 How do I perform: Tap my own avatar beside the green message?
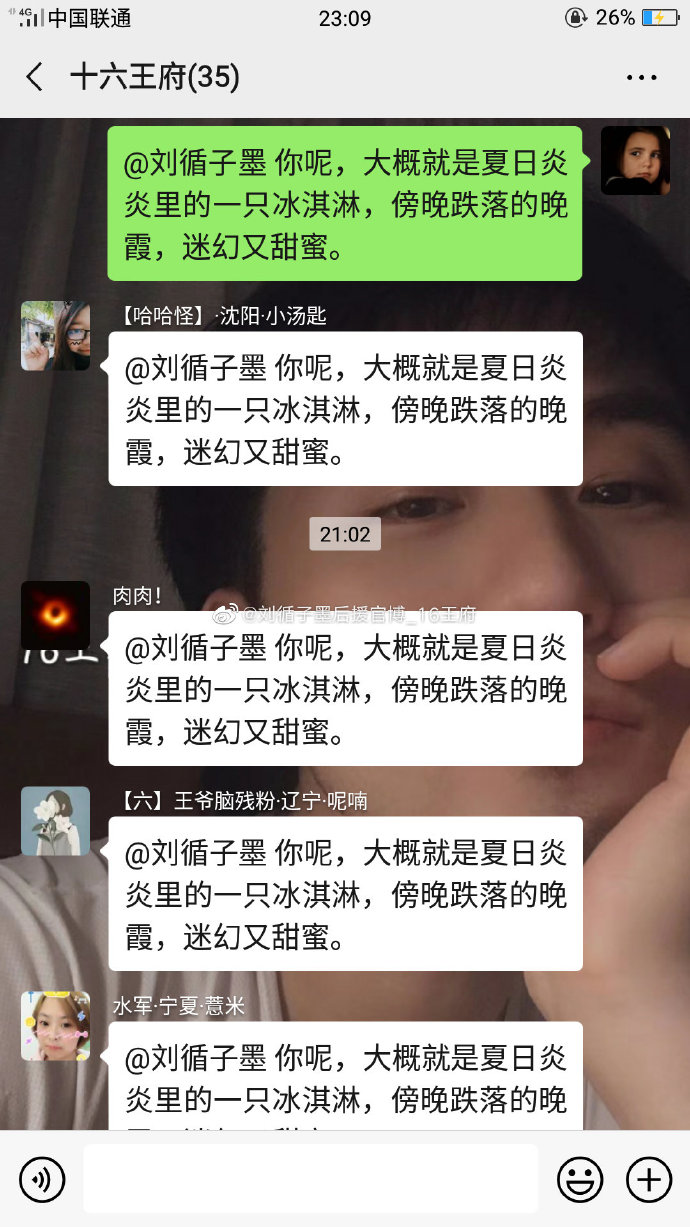click(x=635, y=160)
